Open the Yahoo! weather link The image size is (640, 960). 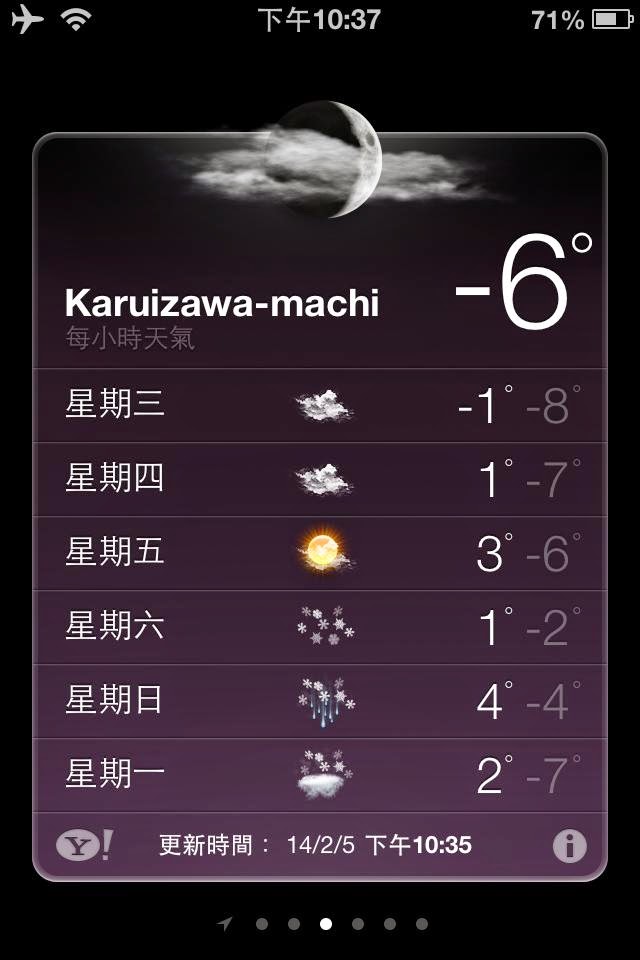pyautogui.click(x=85, y=846)
